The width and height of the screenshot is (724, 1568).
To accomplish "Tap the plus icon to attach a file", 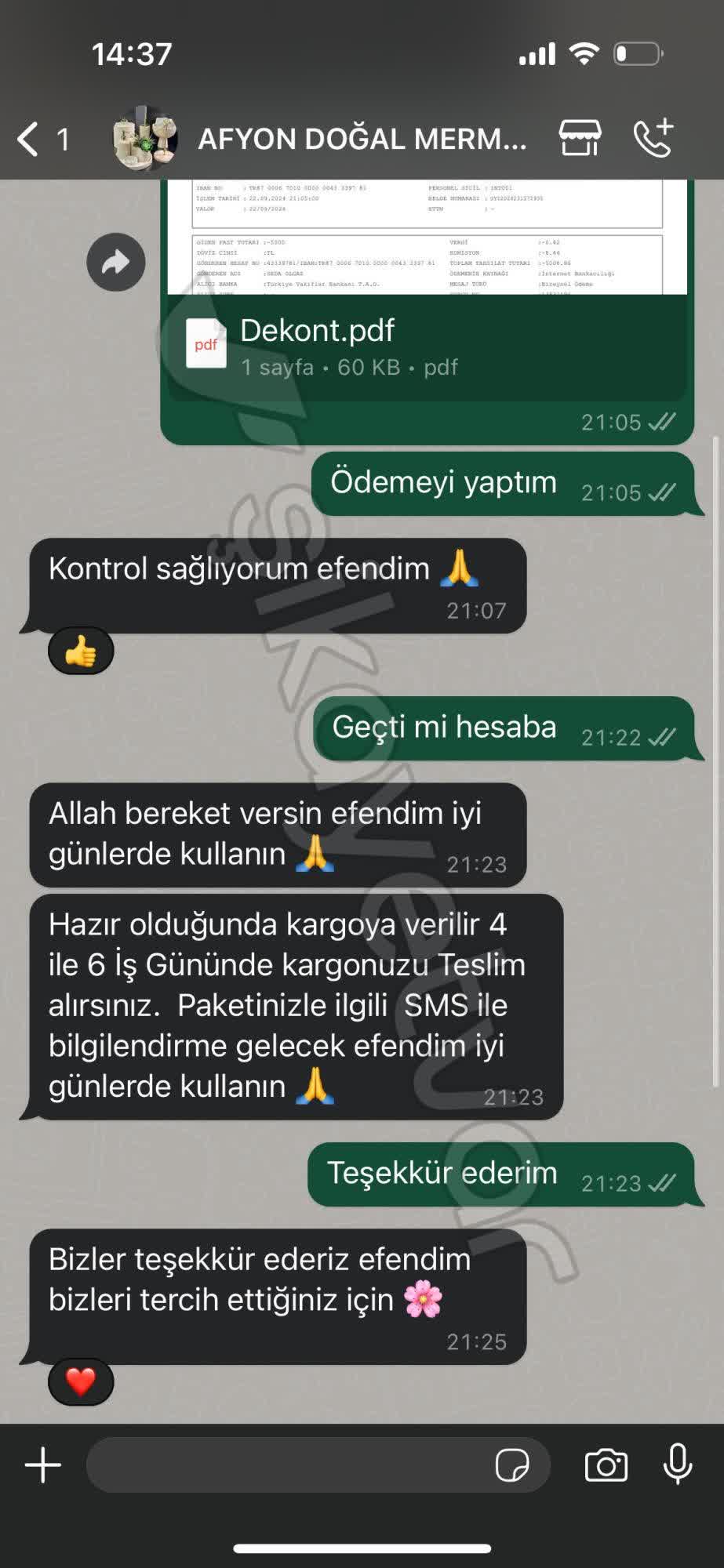I will [x=42, y=1466].
